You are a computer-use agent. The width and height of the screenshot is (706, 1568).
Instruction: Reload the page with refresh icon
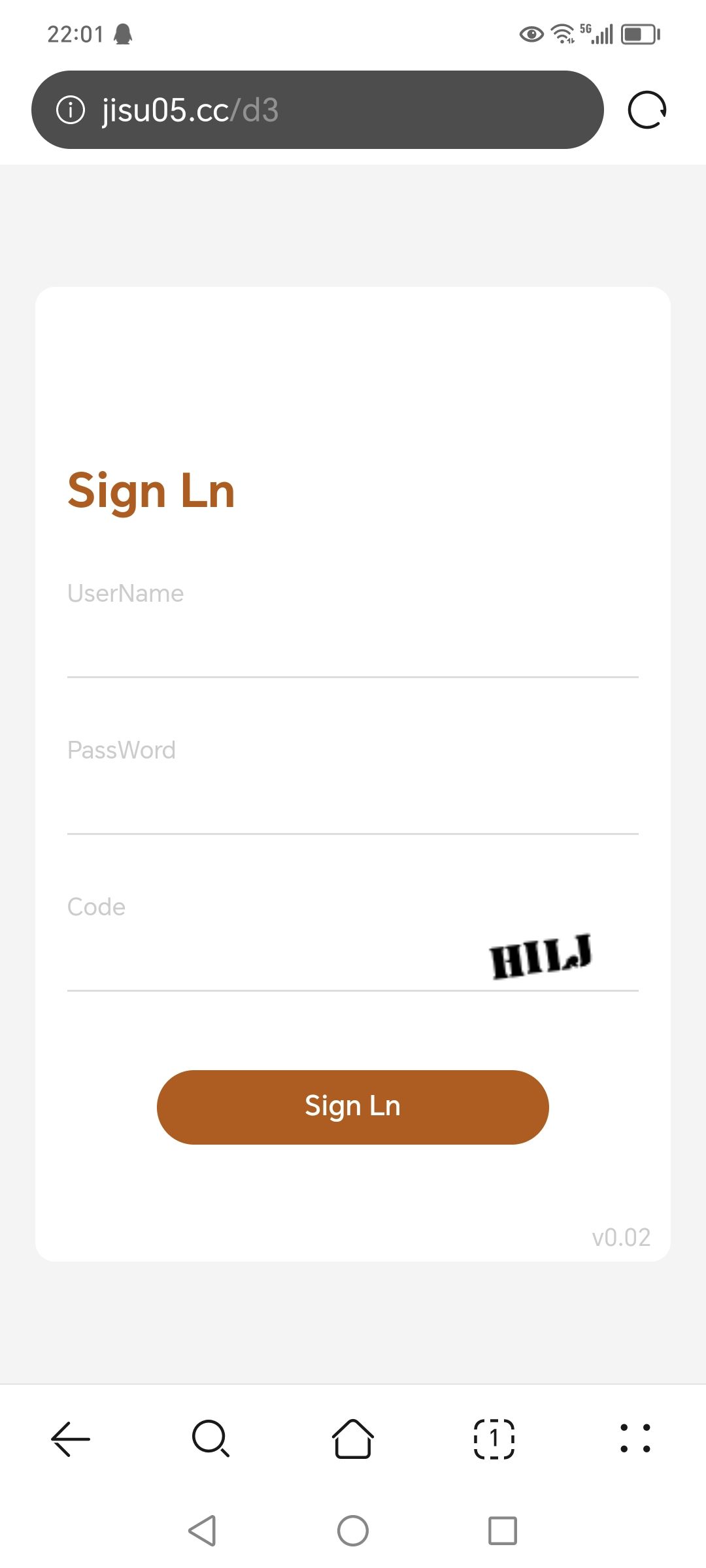[x=647, y=110]
